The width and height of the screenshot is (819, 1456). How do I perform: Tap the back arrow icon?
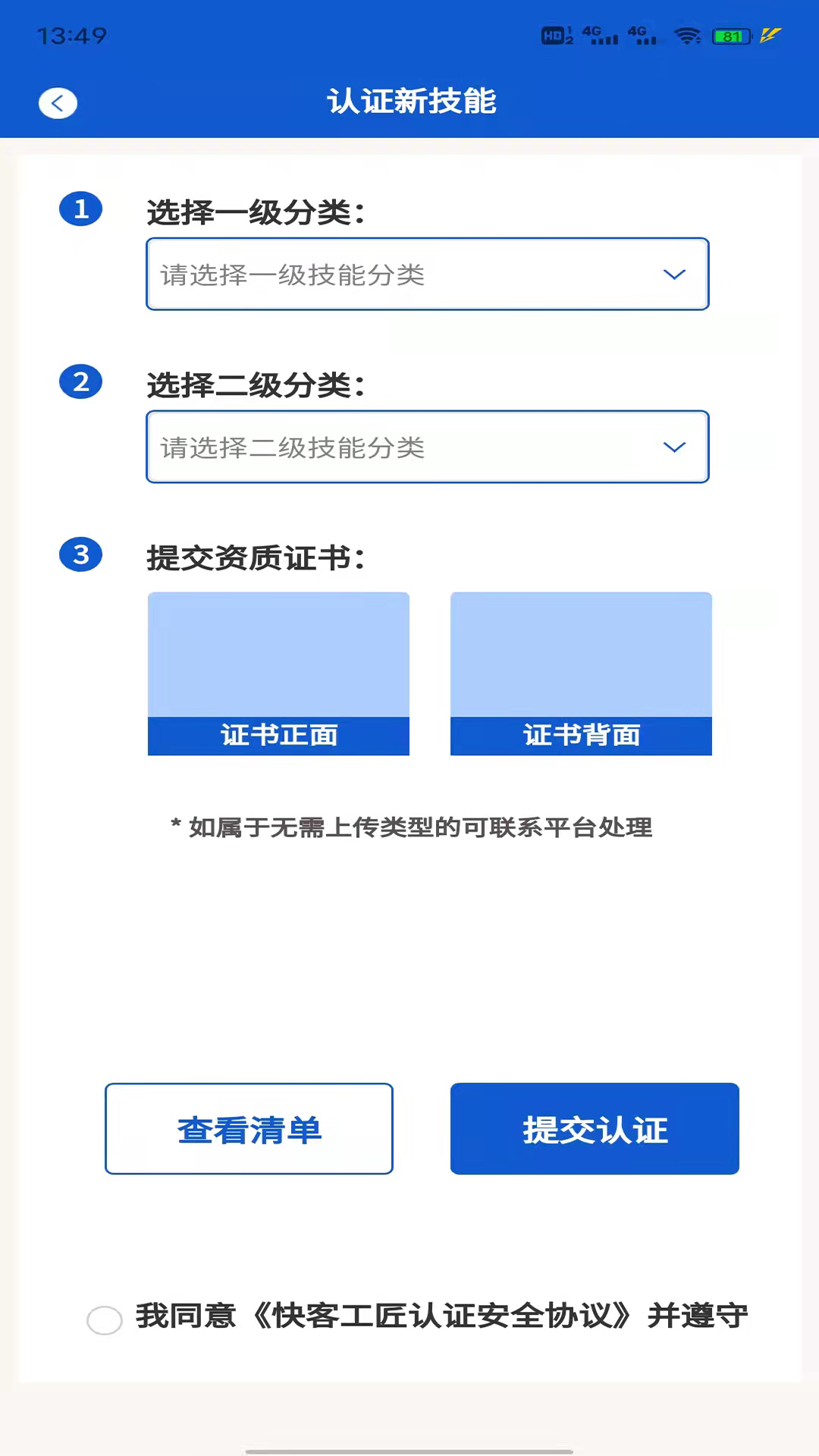click(x=58, y=102)
